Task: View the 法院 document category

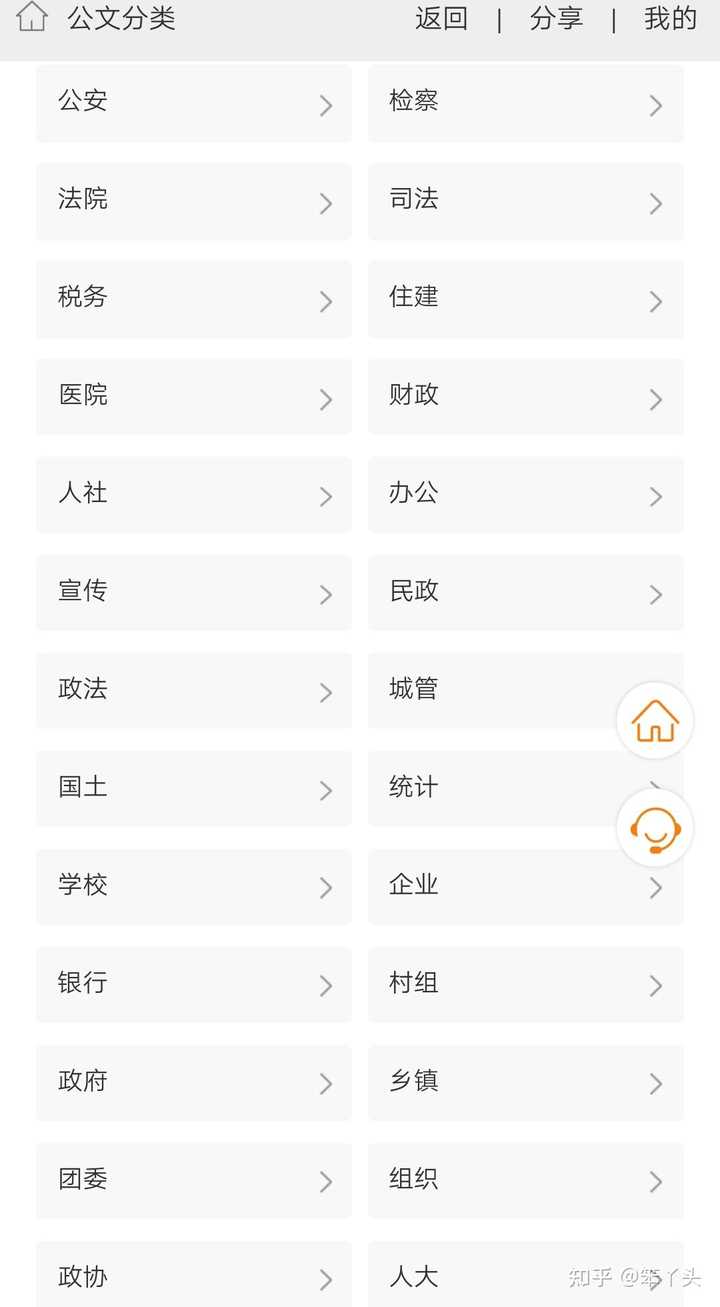Action: tap(194, 201)
